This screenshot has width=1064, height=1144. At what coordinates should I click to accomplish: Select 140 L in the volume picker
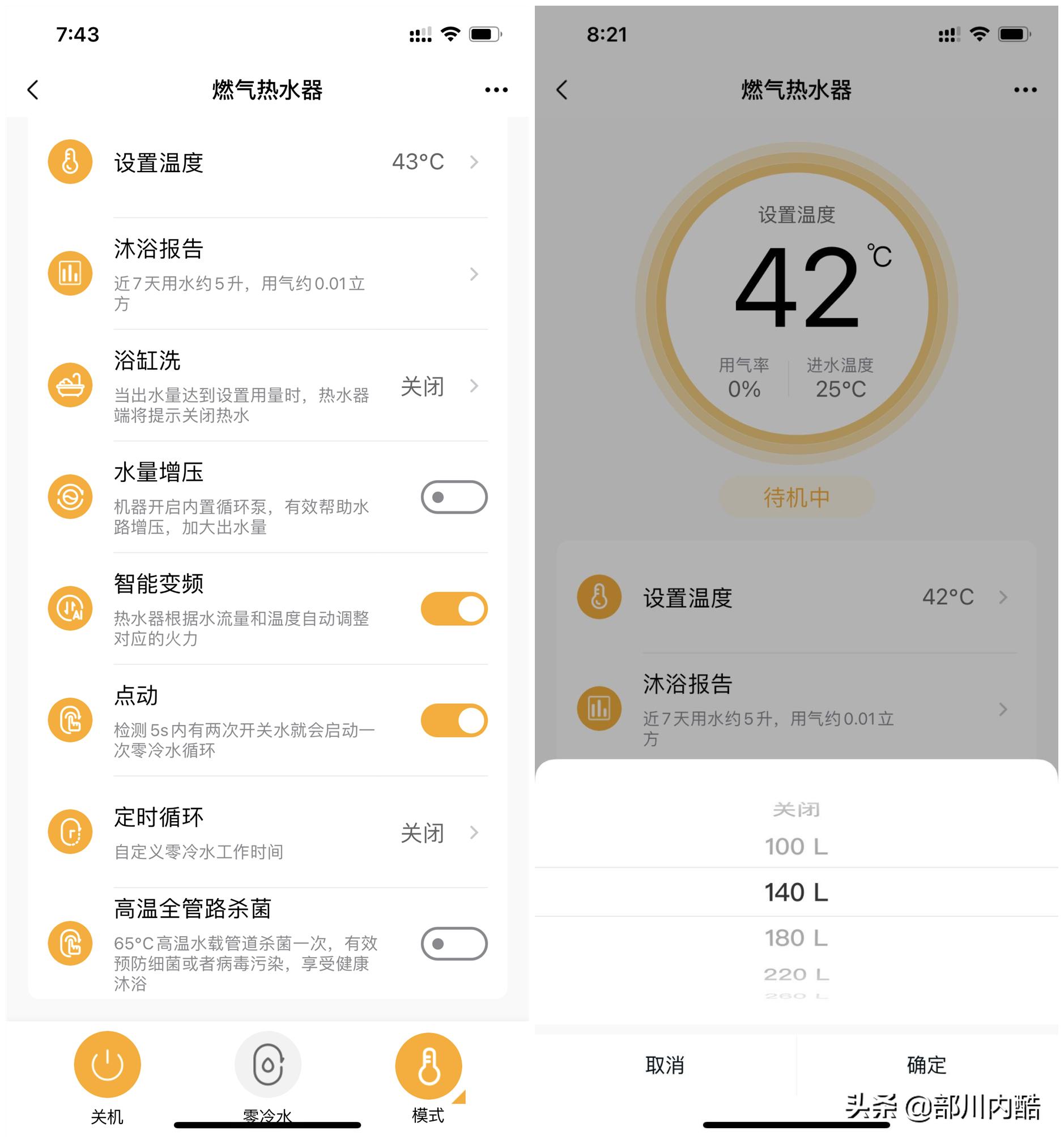tap(796, 892)
